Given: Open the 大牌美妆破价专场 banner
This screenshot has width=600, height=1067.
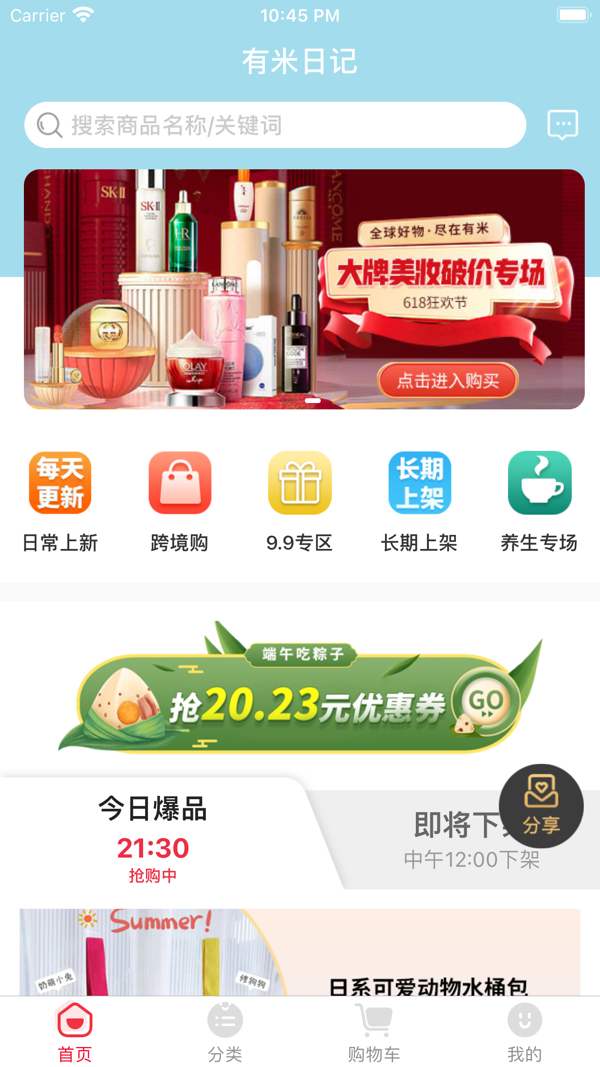Looking at the screenshot, I should (304, 289).
